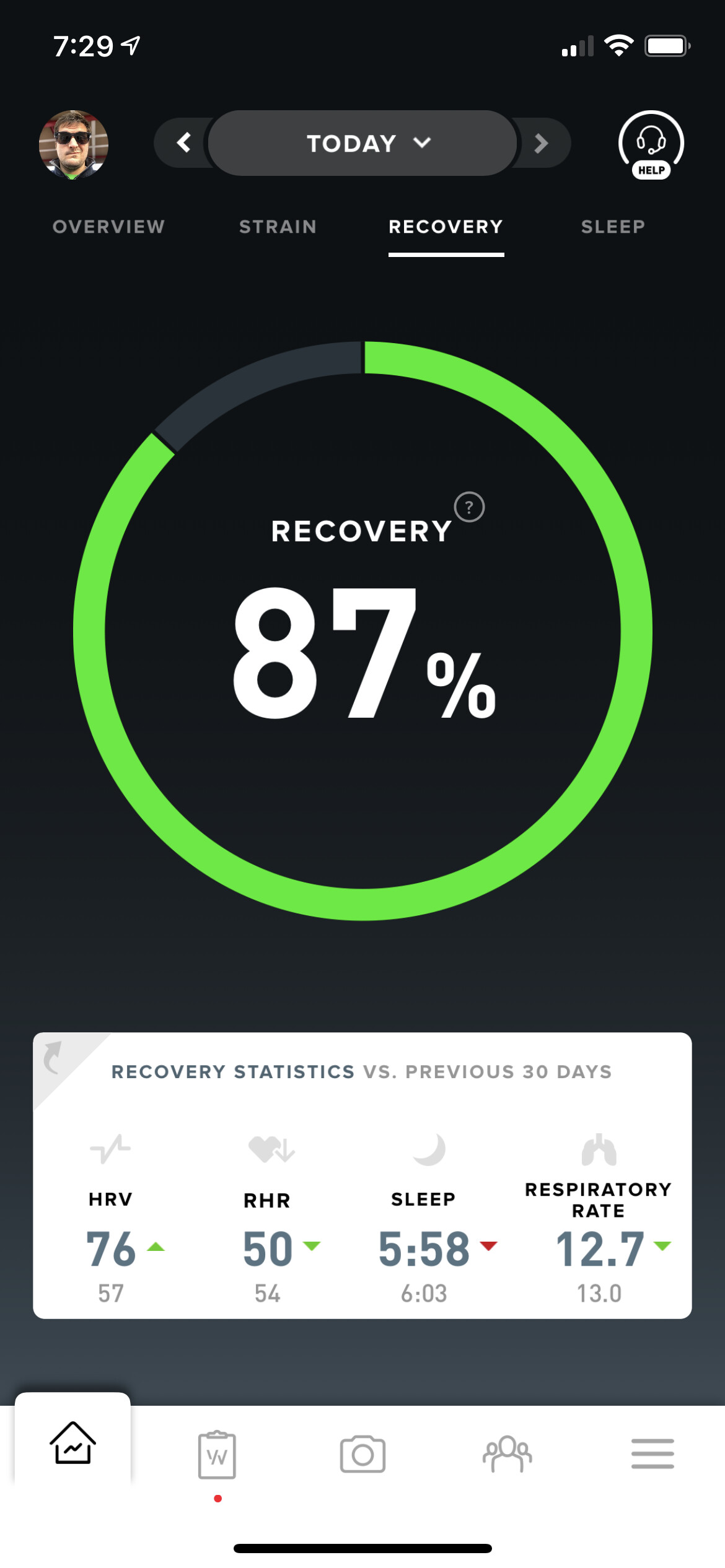Switch to the Strain tab

[x=278, y=227]
